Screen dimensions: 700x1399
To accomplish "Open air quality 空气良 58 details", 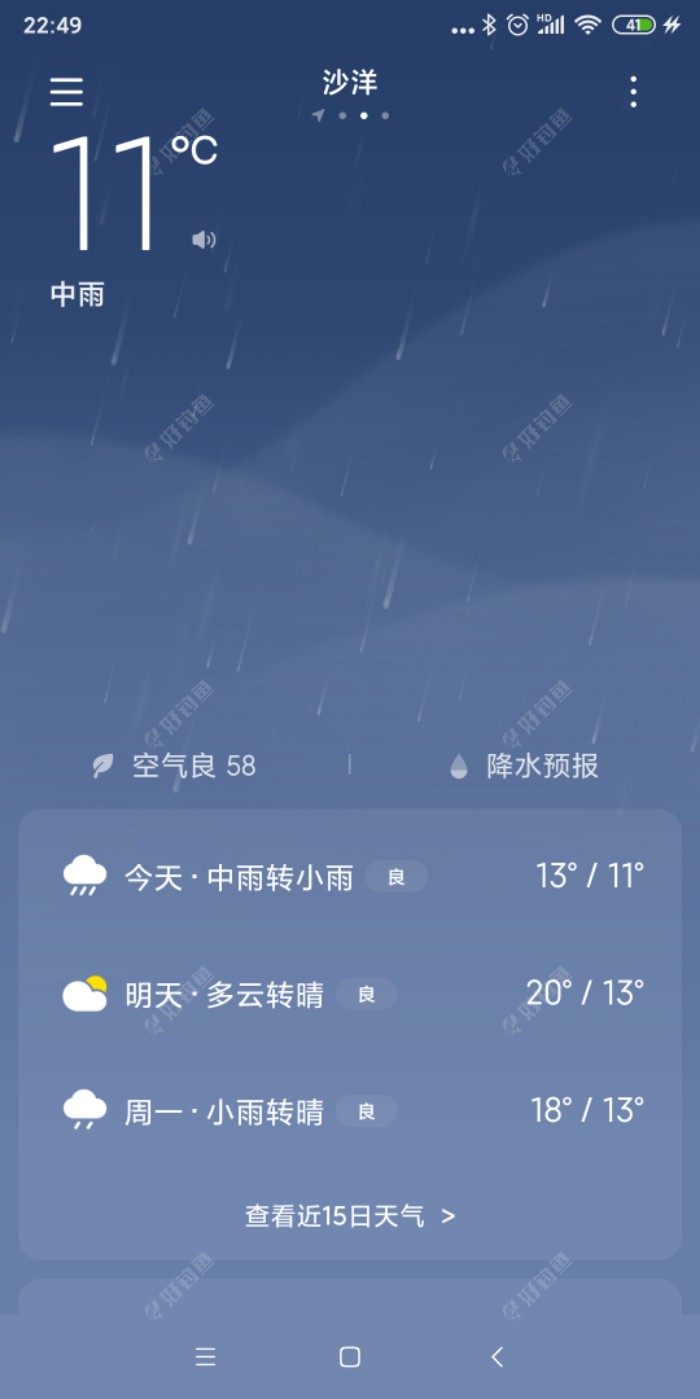I will [176, 766].
